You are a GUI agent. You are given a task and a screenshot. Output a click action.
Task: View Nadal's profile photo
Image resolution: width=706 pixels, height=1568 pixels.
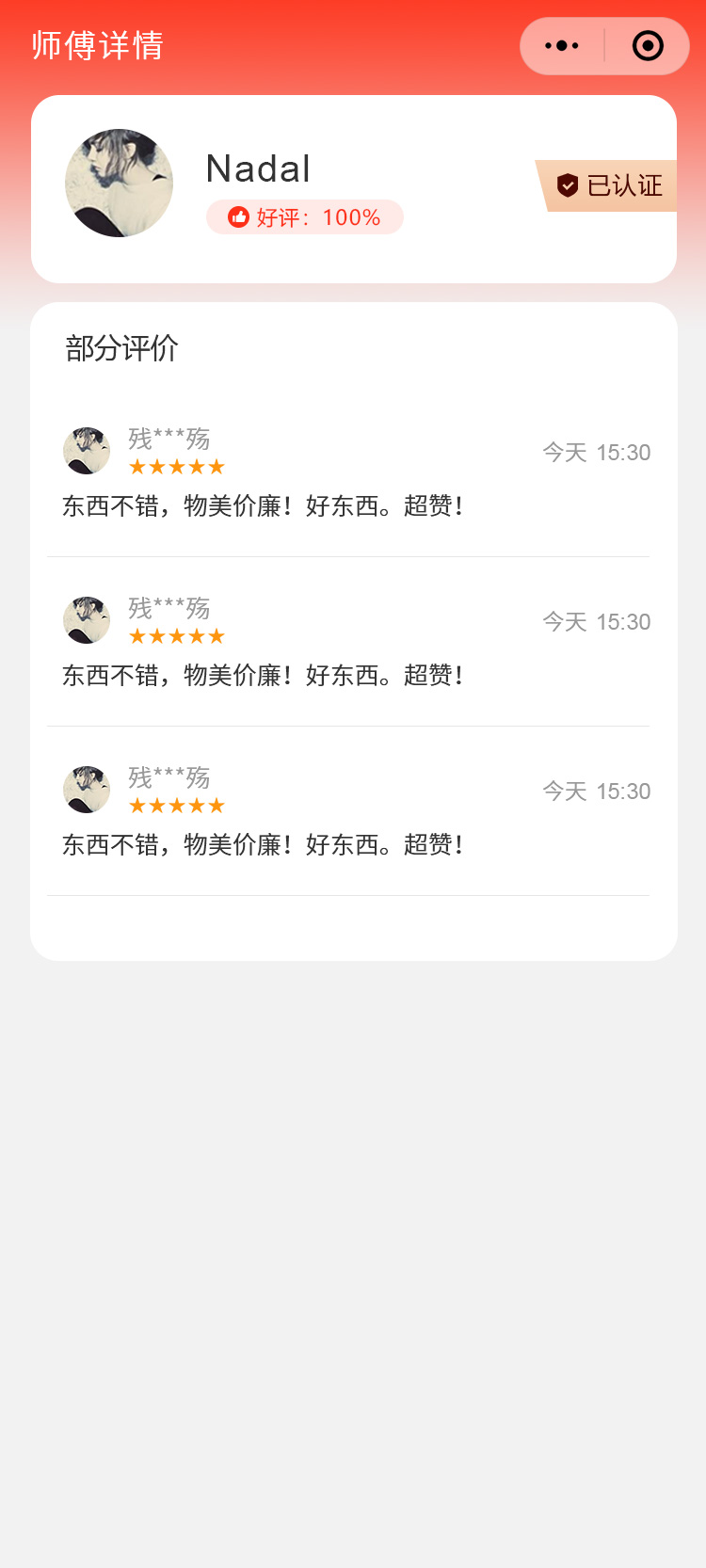119,184
